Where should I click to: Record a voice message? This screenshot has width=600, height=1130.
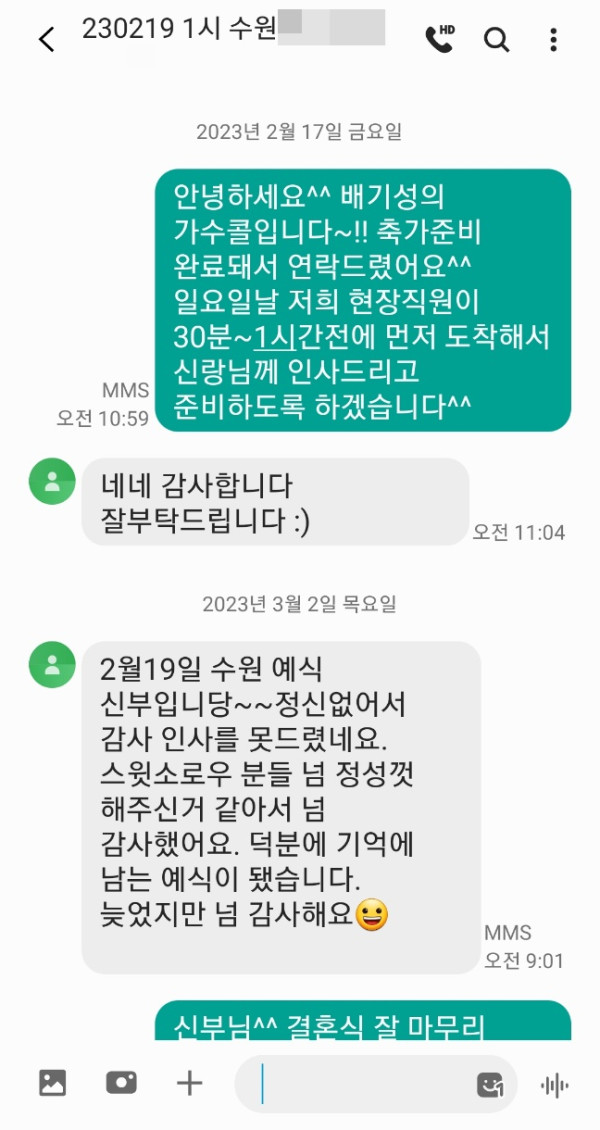[554, 1084]
